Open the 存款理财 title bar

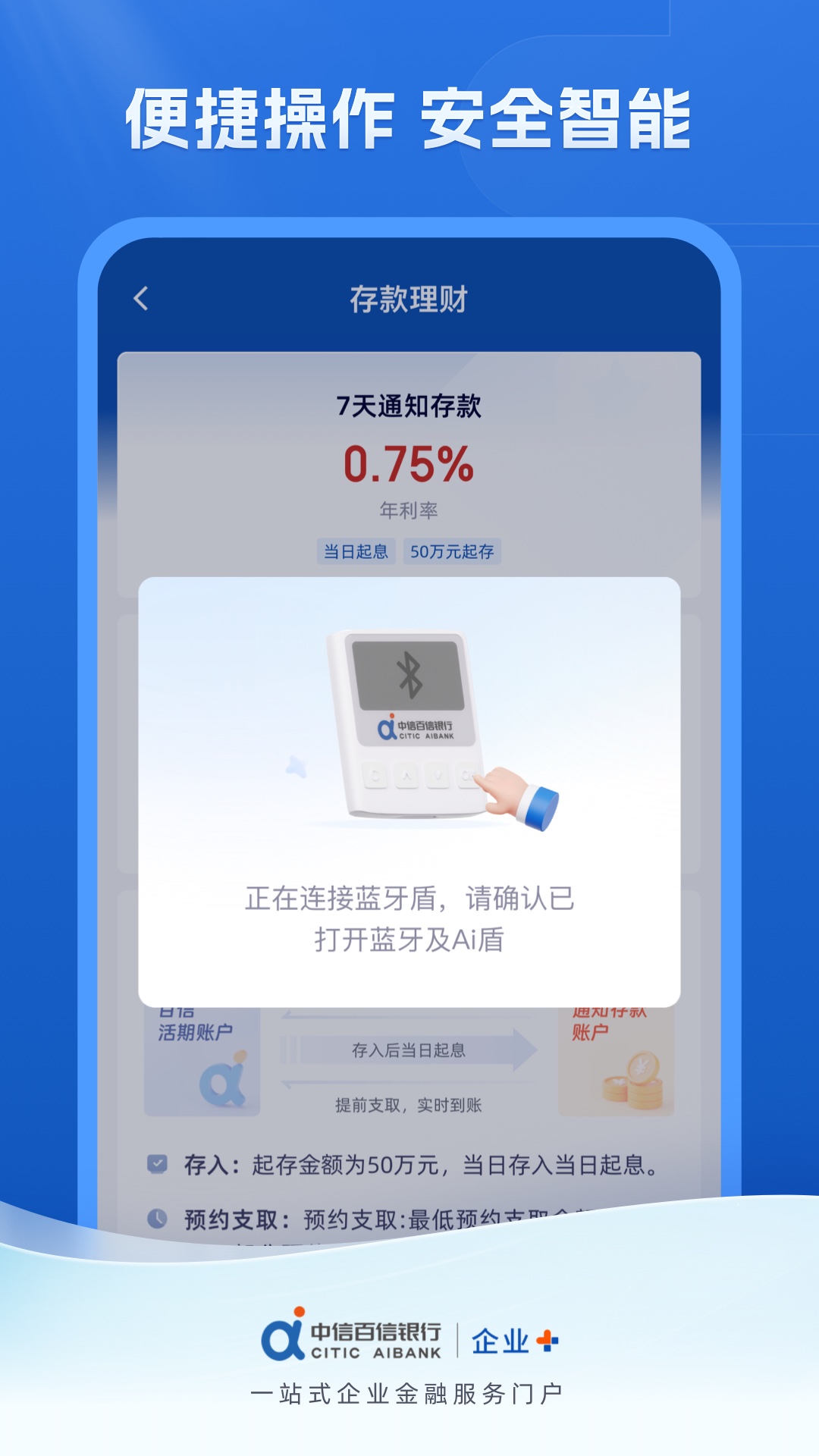(409, 299)
